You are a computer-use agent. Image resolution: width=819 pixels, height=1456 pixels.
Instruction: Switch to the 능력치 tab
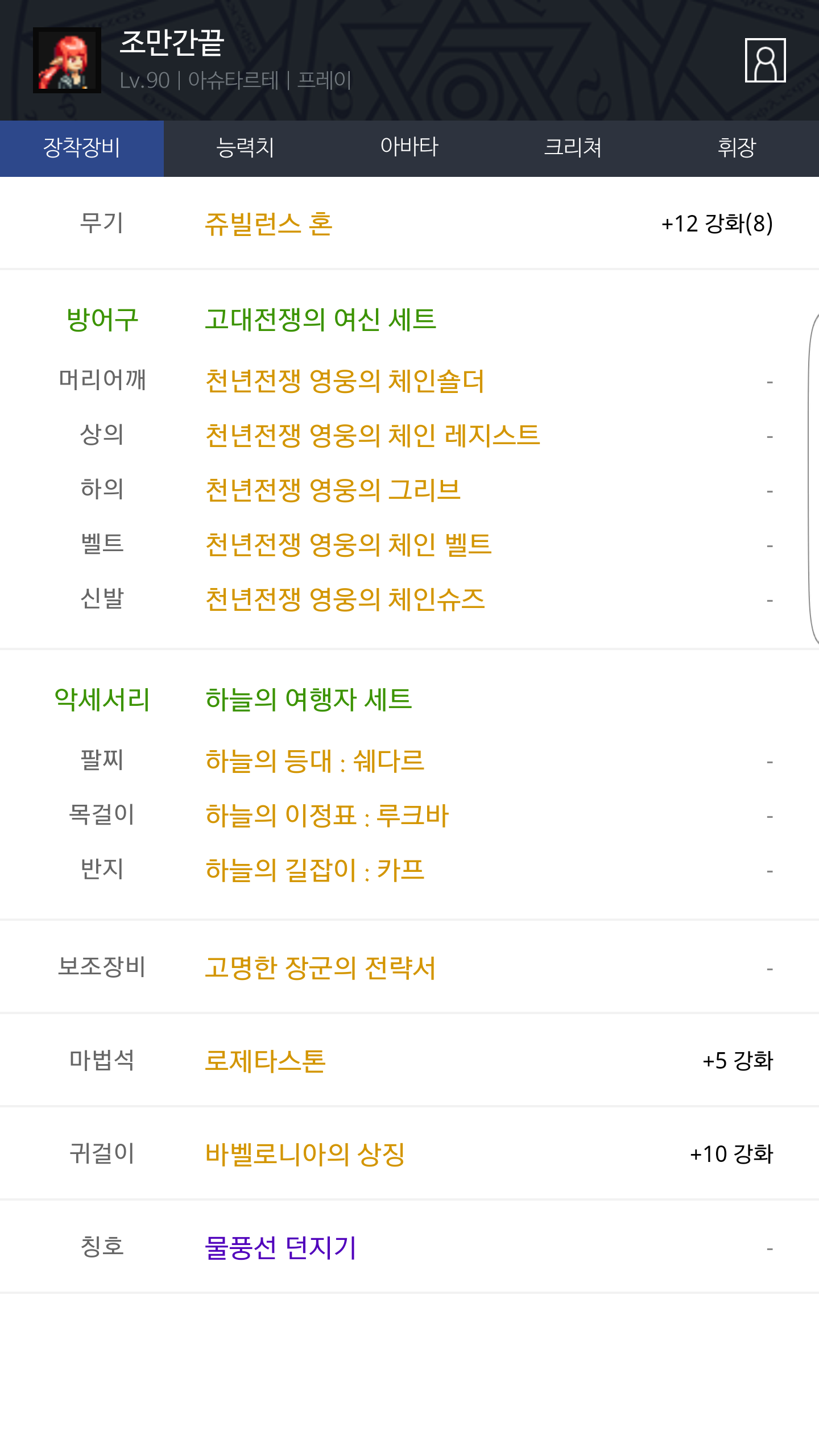pyautogui.click(x=246, y=148)
